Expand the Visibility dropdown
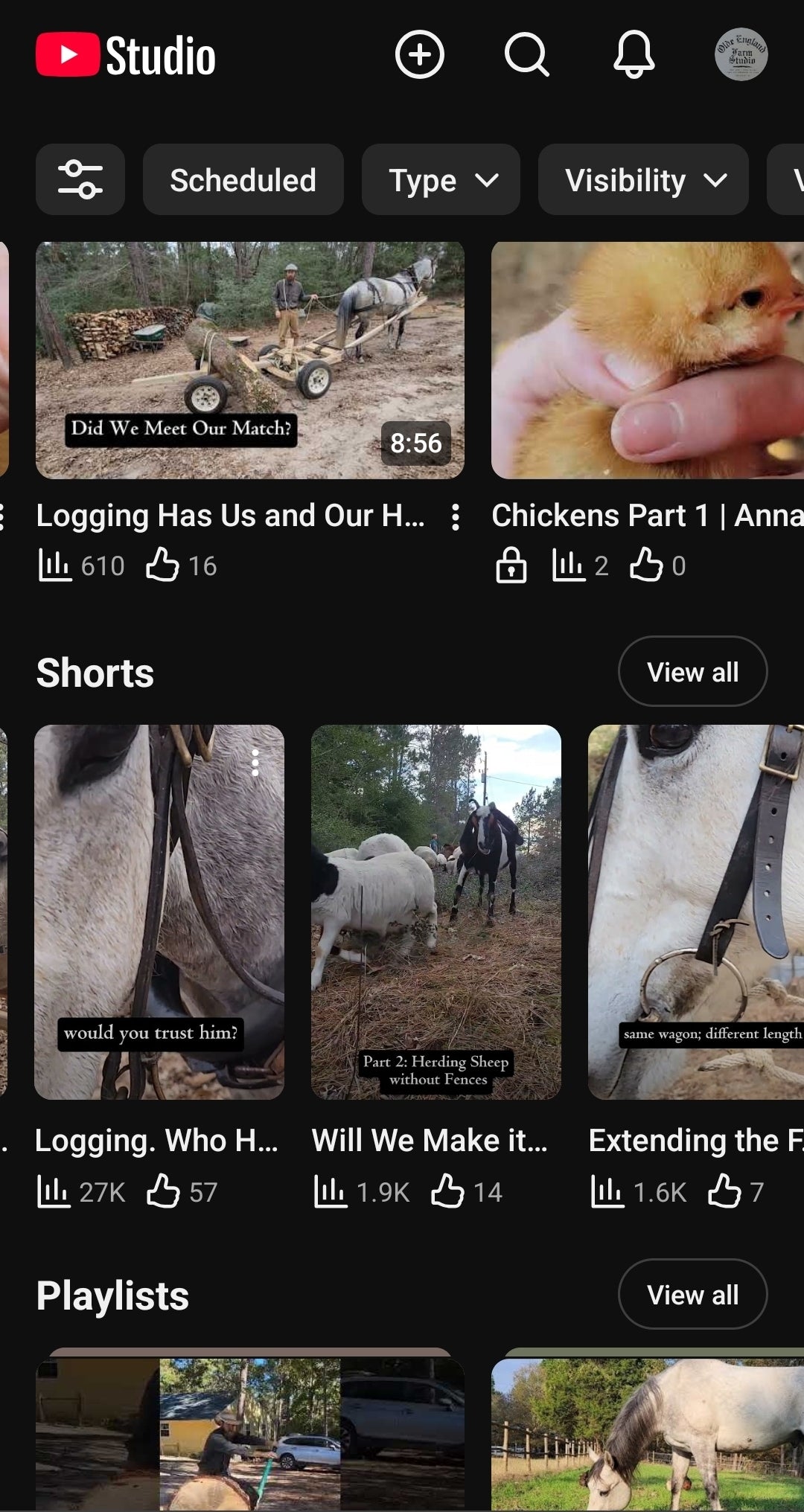804x1512 pixels. coord(643,180)
